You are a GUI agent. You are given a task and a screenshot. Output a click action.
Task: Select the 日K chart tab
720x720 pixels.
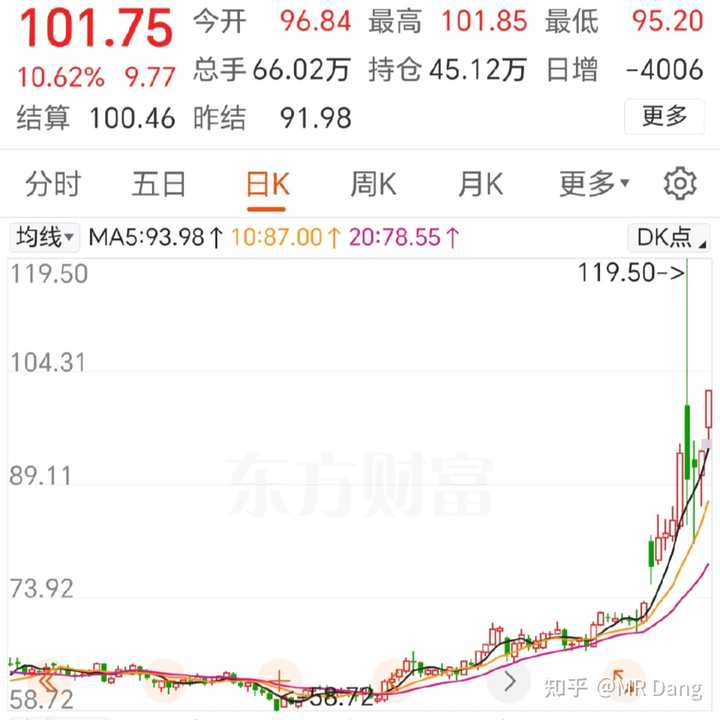[x=267, y=184]
